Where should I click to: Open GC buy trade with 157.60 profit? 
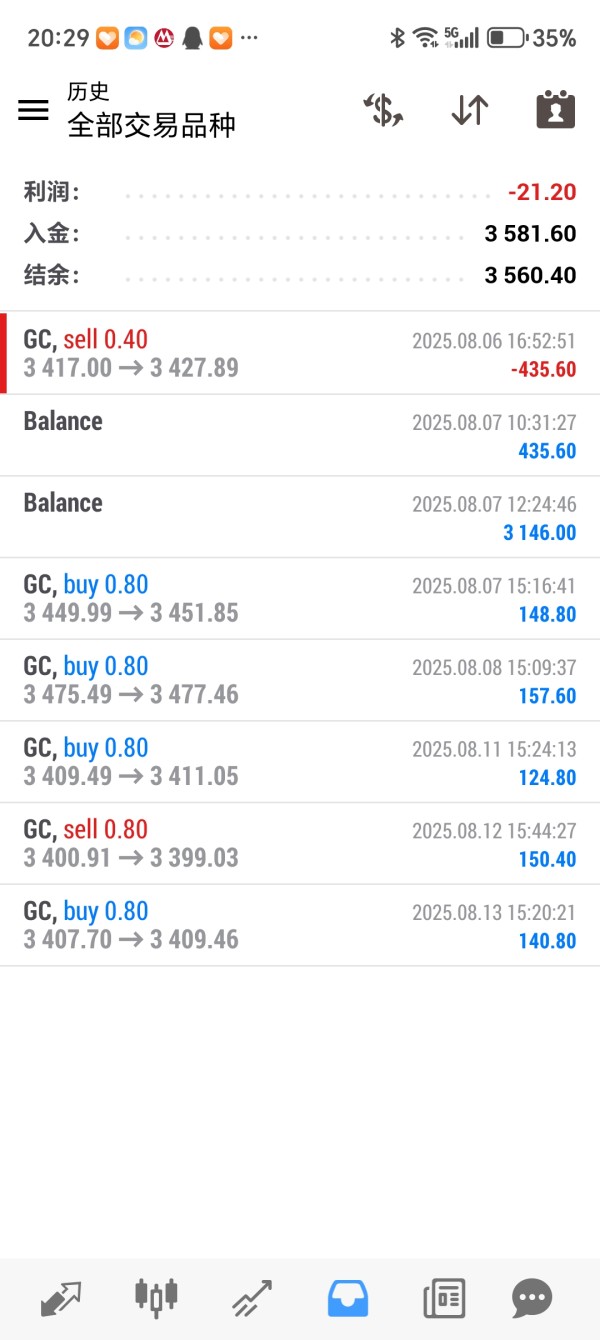click(300, 680)
